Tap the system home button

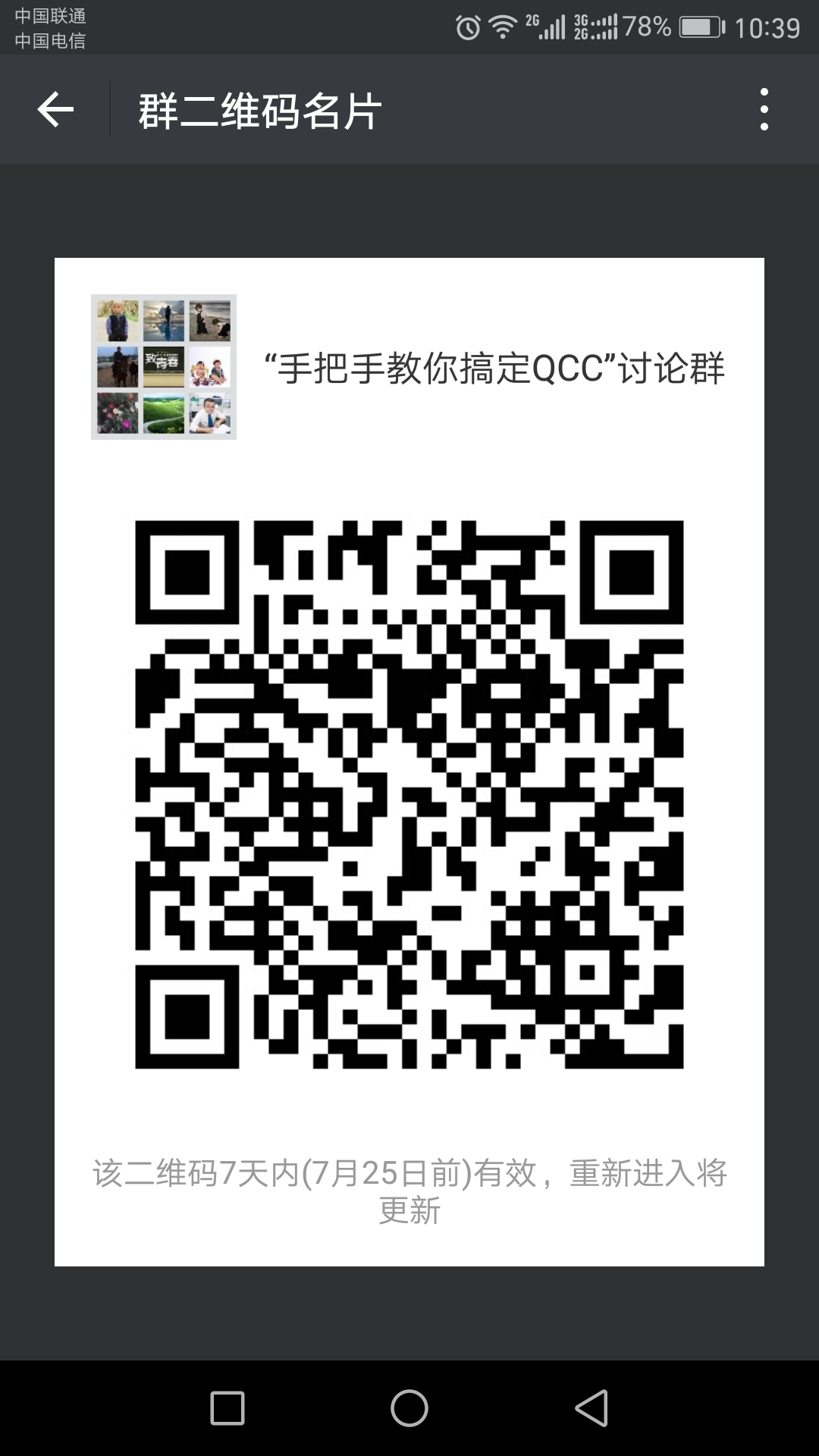(x=409, y=1408)
